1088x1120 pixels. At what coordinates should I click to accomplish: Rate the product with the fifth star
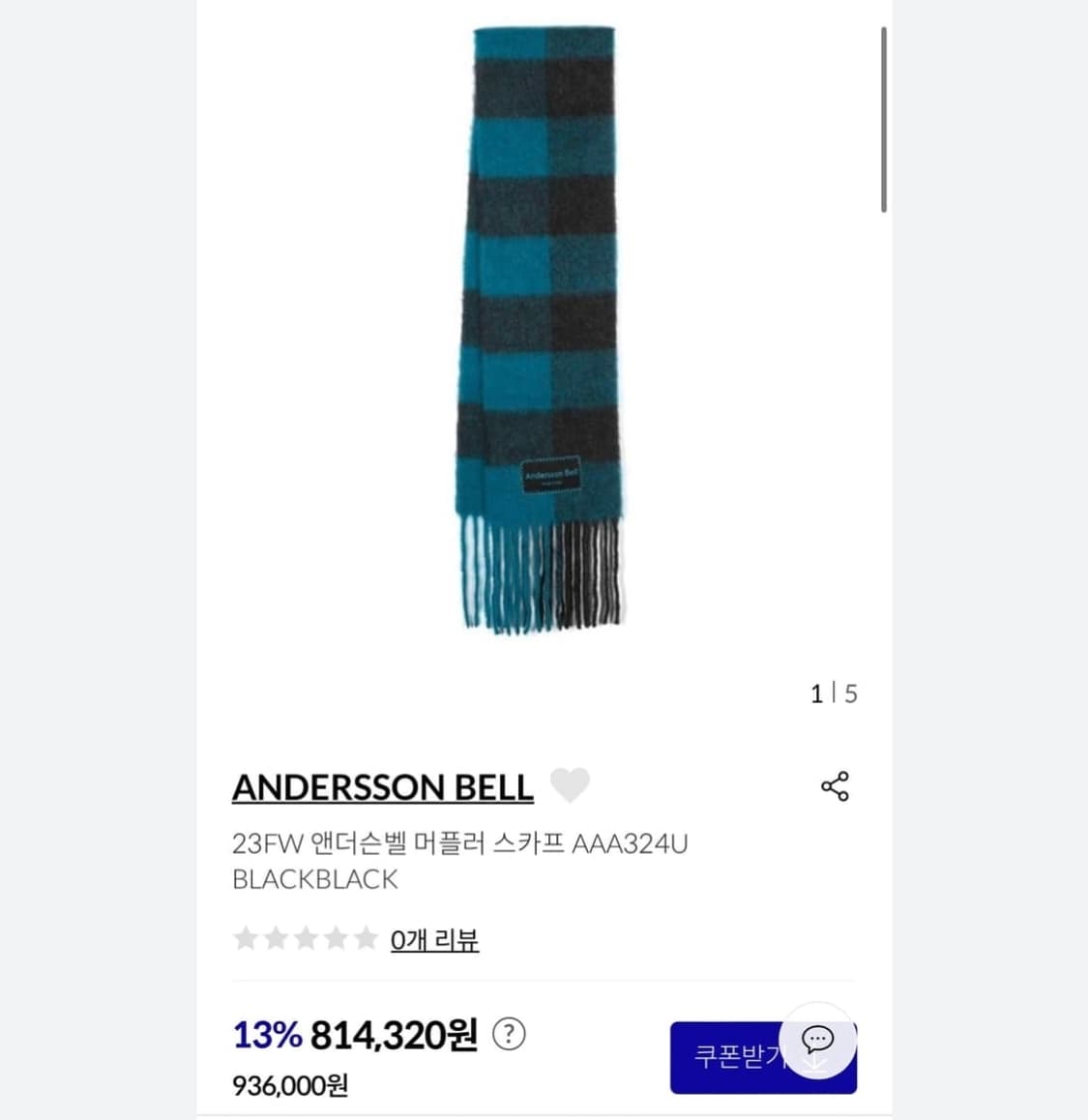tap(367, 938)
